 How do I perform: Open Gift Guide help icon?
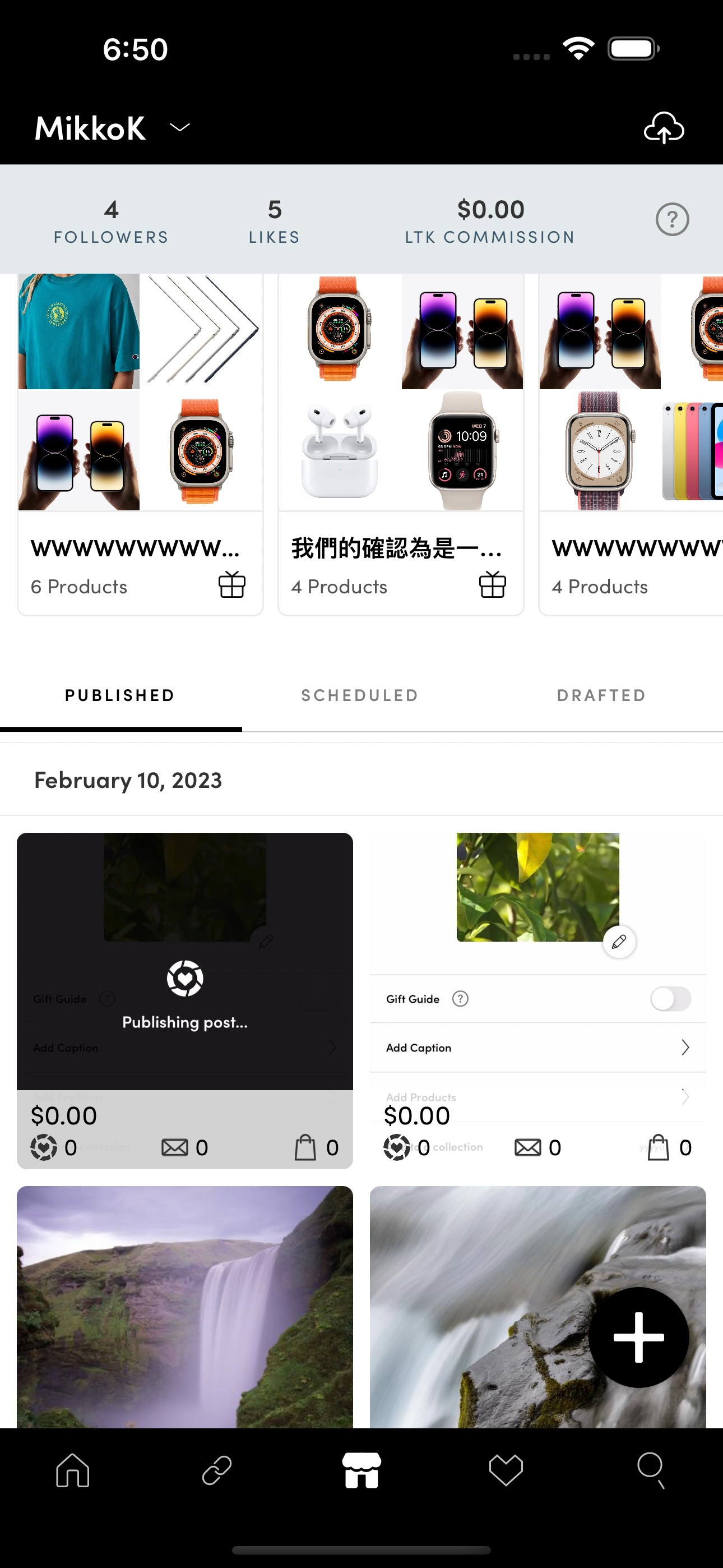tap(460, 999)
